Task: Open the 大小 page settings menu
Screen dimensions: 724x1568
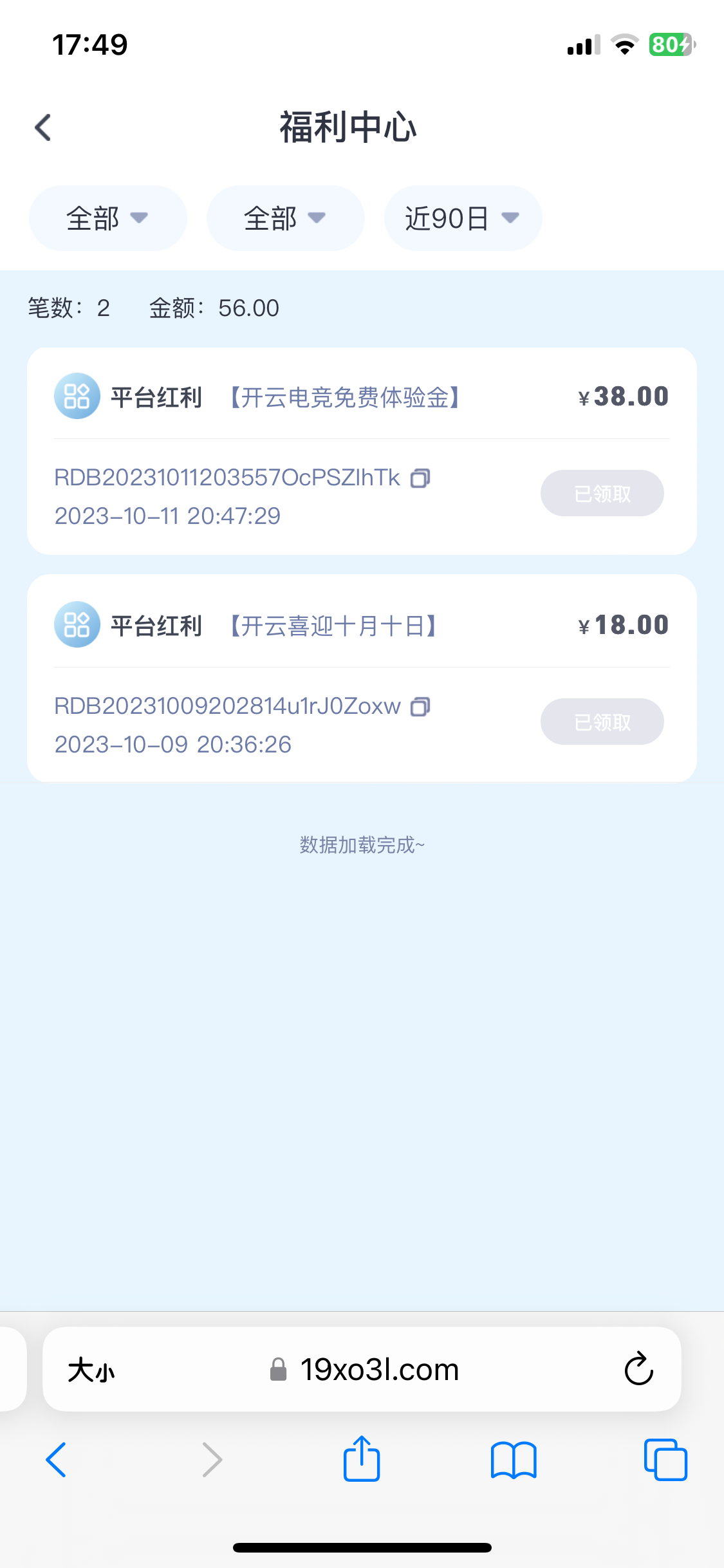Action: [x=91, y=1370]
